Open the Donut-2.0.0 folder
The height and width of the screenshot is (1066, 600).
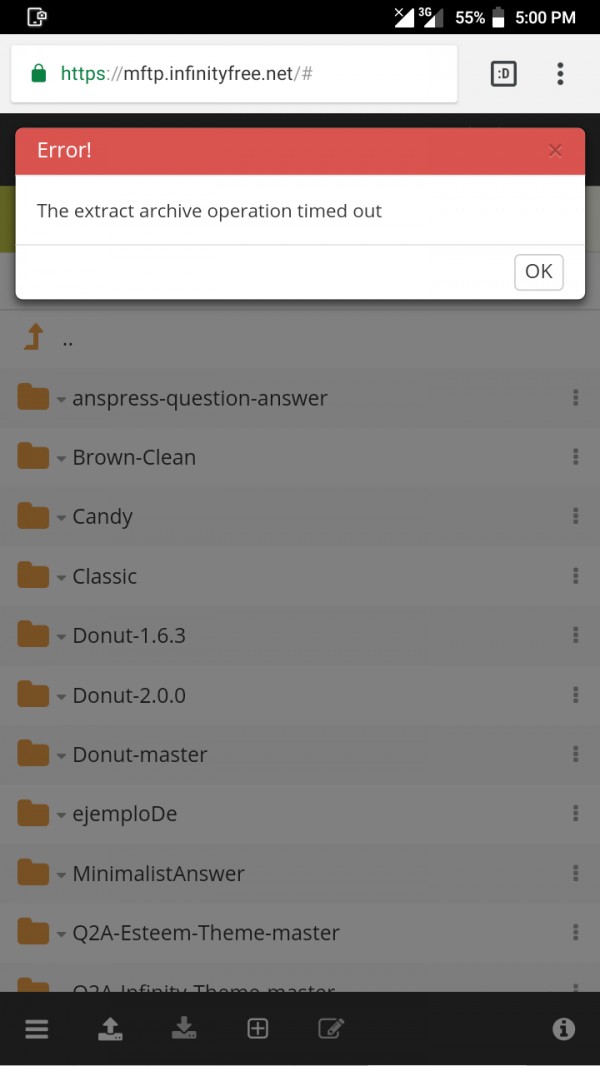pyautogui.click(x=129, y=695)
